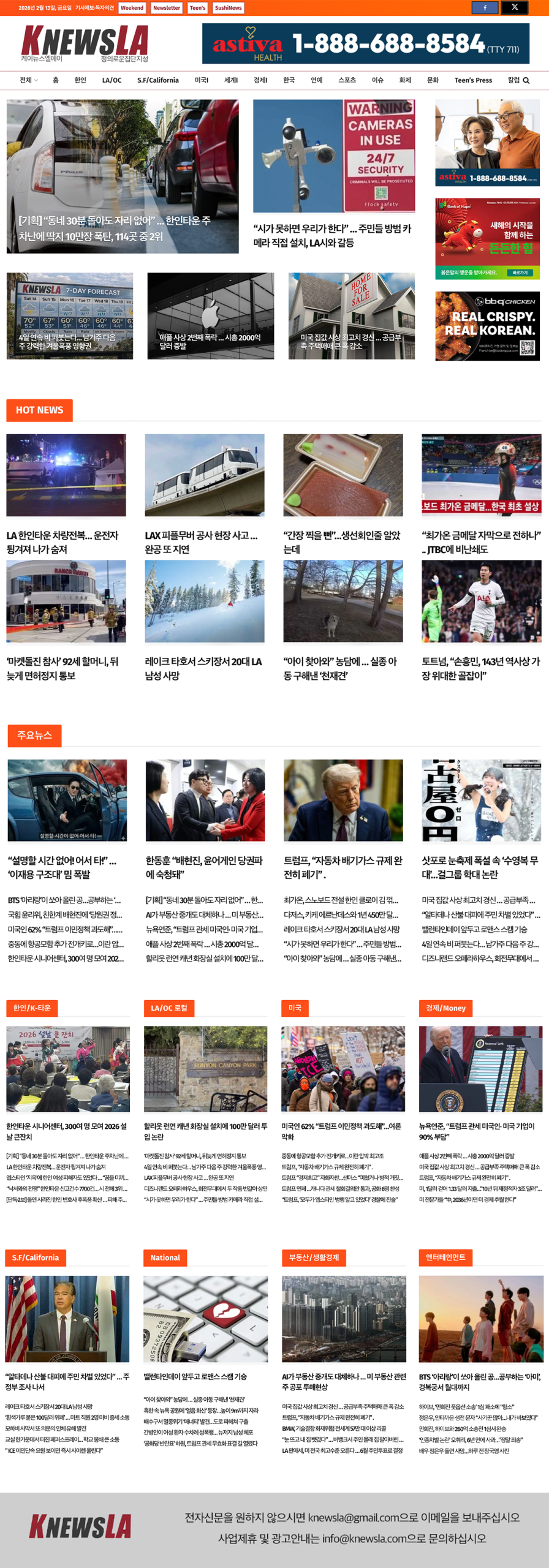Open the Facebook page button

pyautogui.click(x=485, y=8)
